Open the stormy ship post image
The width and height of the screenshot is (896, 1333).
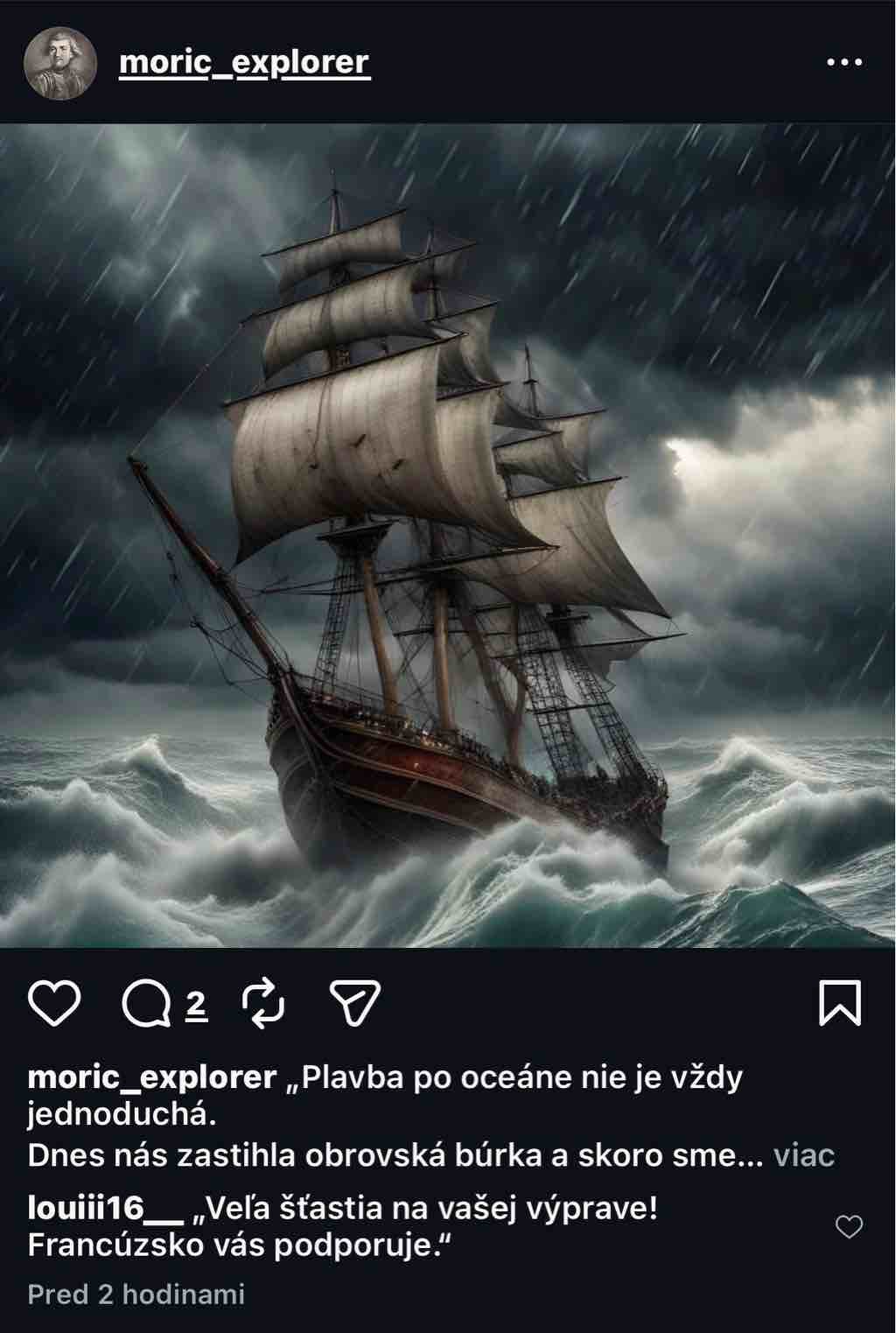(448, 536)
